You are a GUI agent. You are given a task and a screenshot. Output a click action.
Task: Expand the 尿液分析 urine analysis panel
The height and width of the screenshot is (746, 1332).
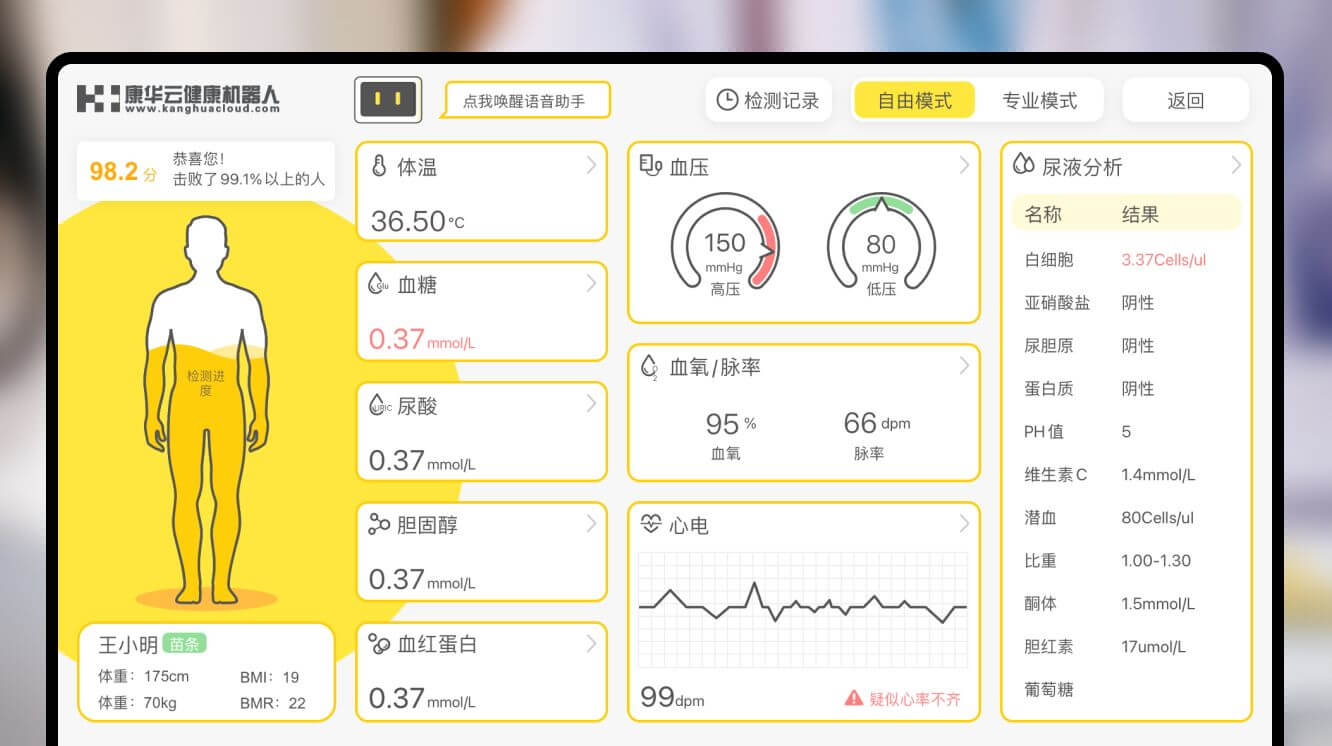click(1126, 166)
